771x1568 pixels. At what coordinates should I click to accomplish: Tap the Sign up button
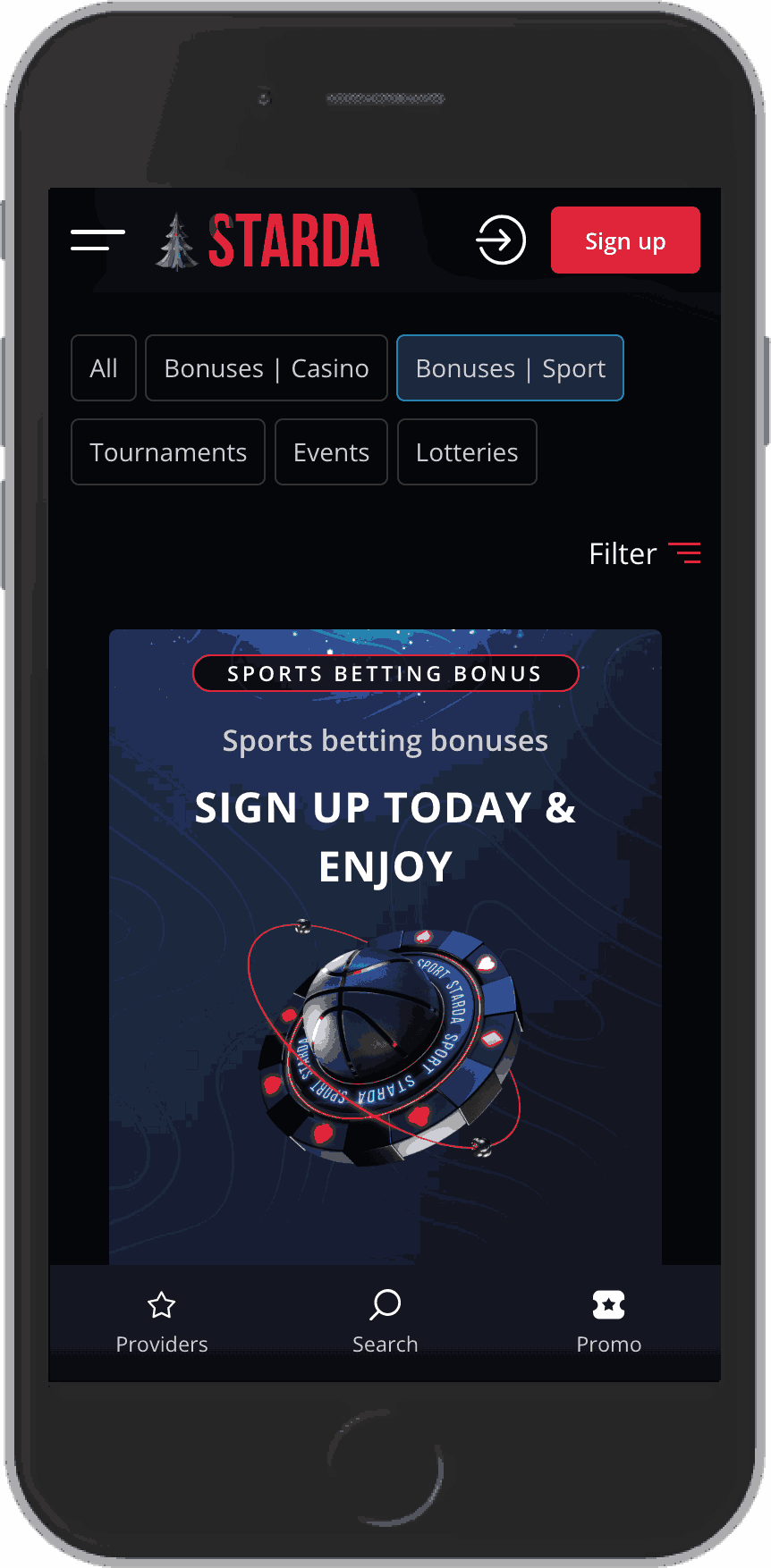click(625, 240)
